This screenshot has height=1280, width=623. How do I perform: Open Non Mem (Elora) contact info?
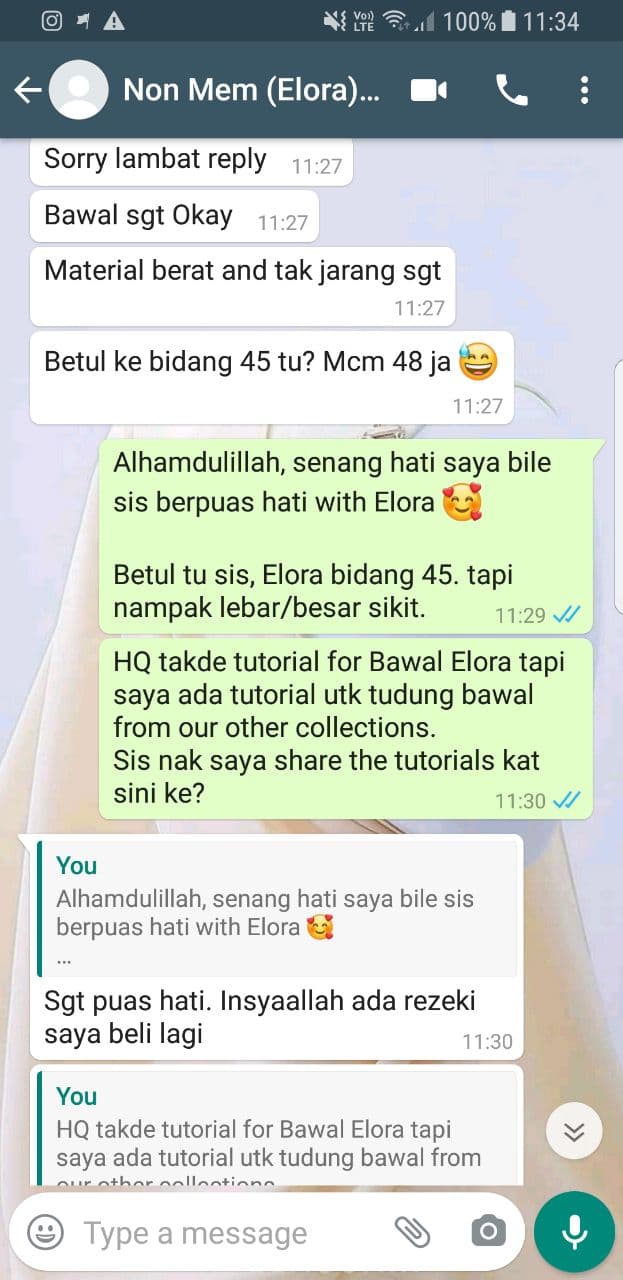point(251,91)
